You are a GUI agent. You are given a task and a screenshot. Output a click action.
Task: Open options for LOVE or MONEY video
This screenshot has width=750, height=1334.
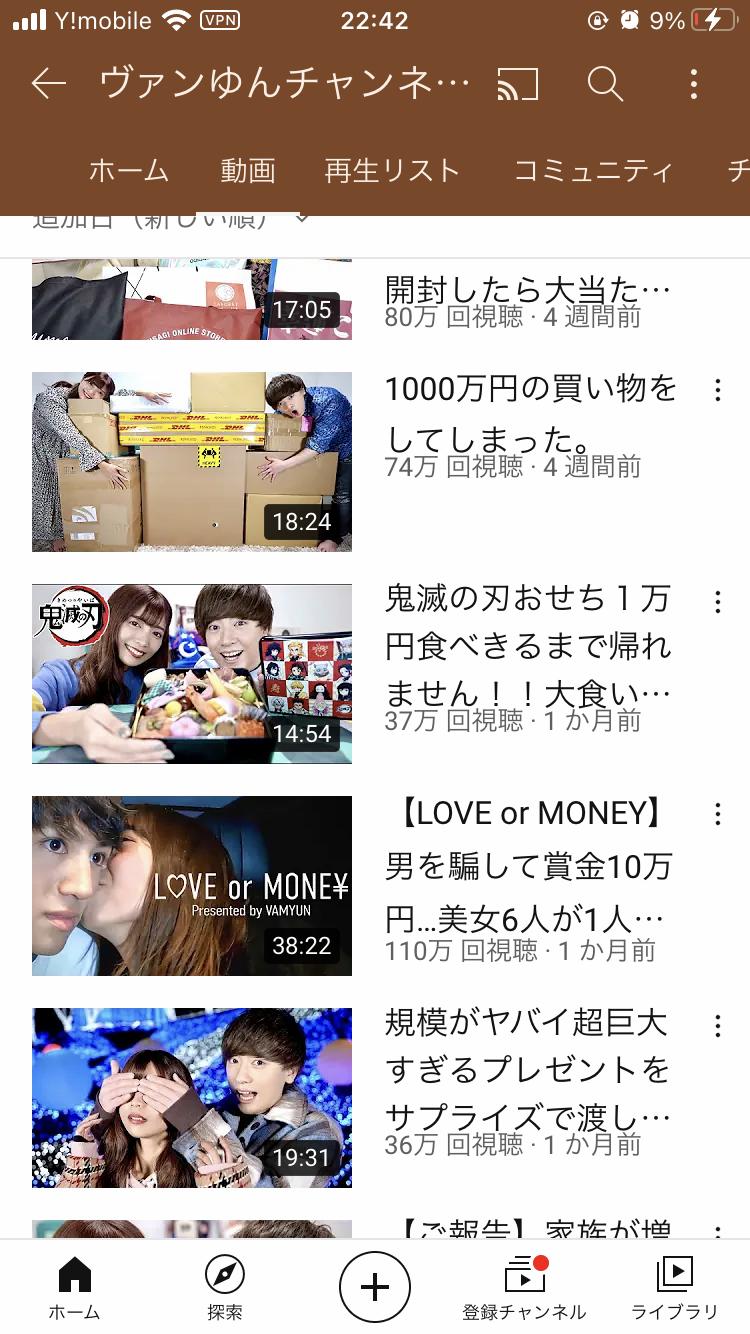click(717, 814)
